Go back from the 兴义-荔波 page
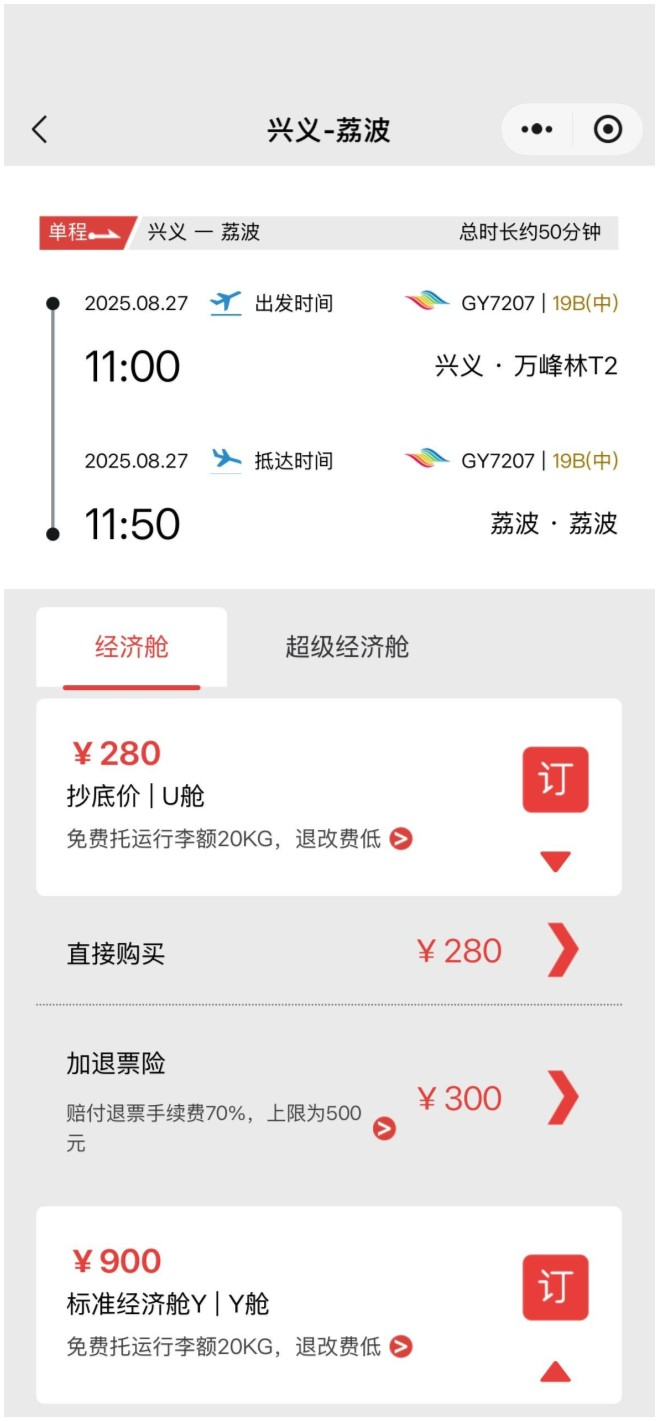 pos(39,129)
